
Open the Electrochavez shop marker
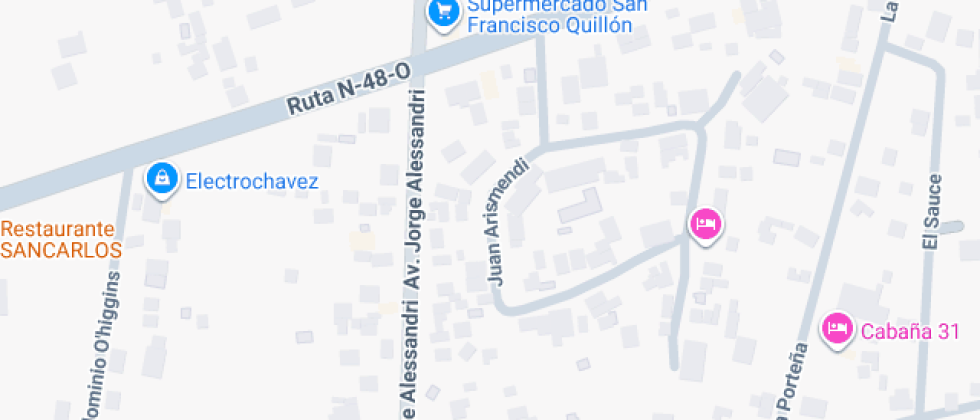click(159, 180)
